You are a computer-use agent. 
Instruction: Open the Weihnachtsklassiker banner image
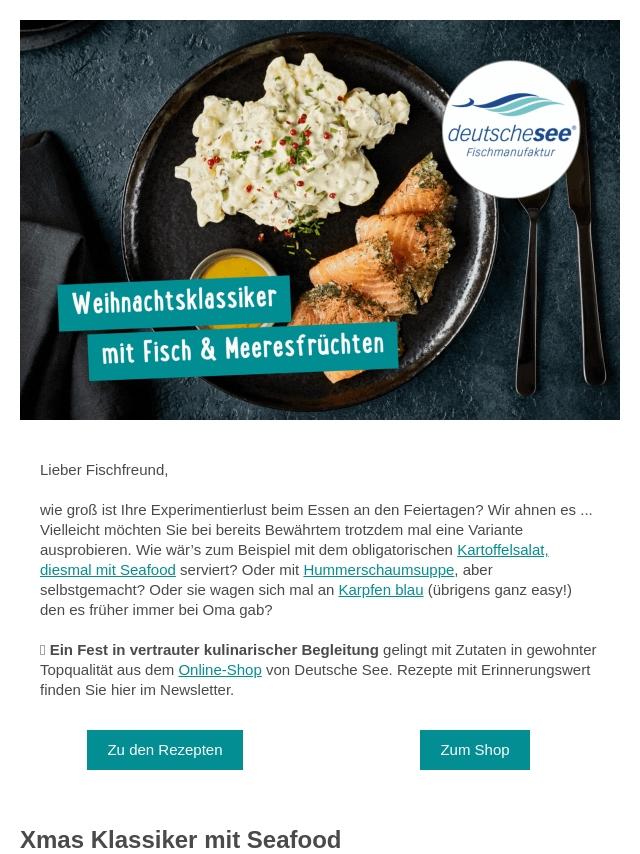point(320,220)
